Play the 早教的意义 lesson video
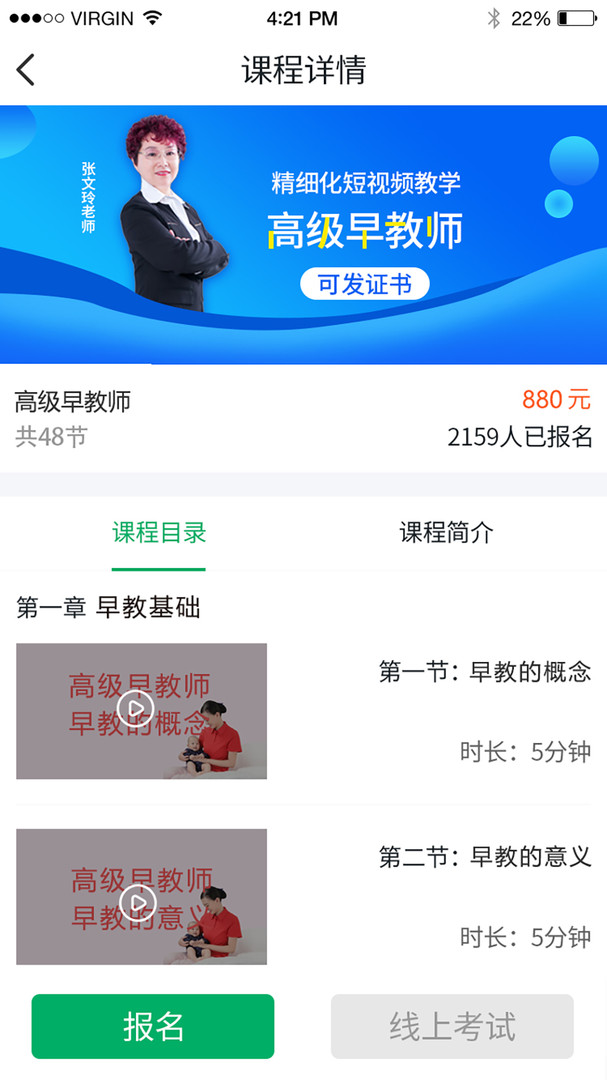 (x=138, y=903)
